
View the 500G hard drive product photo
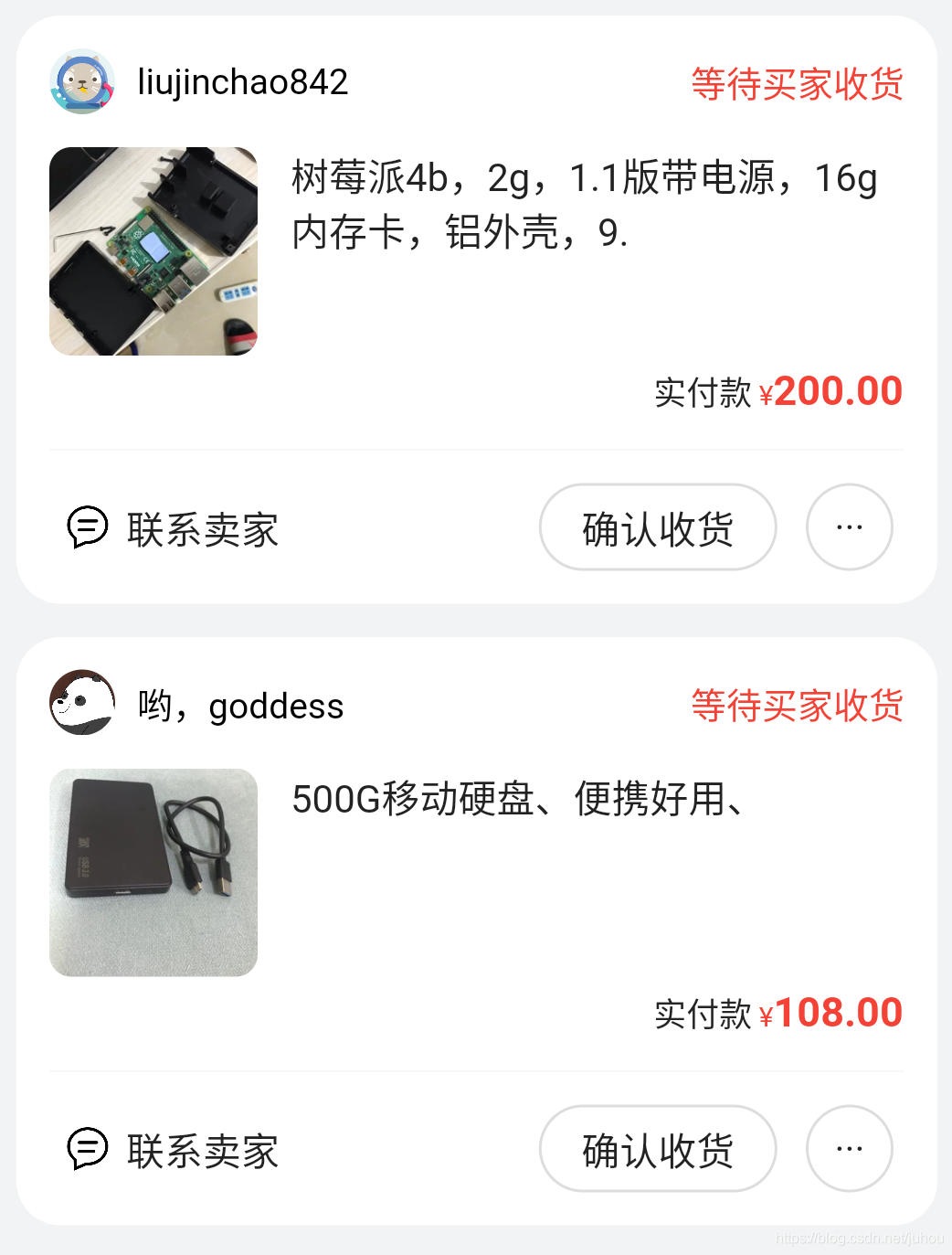[x=153, y=873]
